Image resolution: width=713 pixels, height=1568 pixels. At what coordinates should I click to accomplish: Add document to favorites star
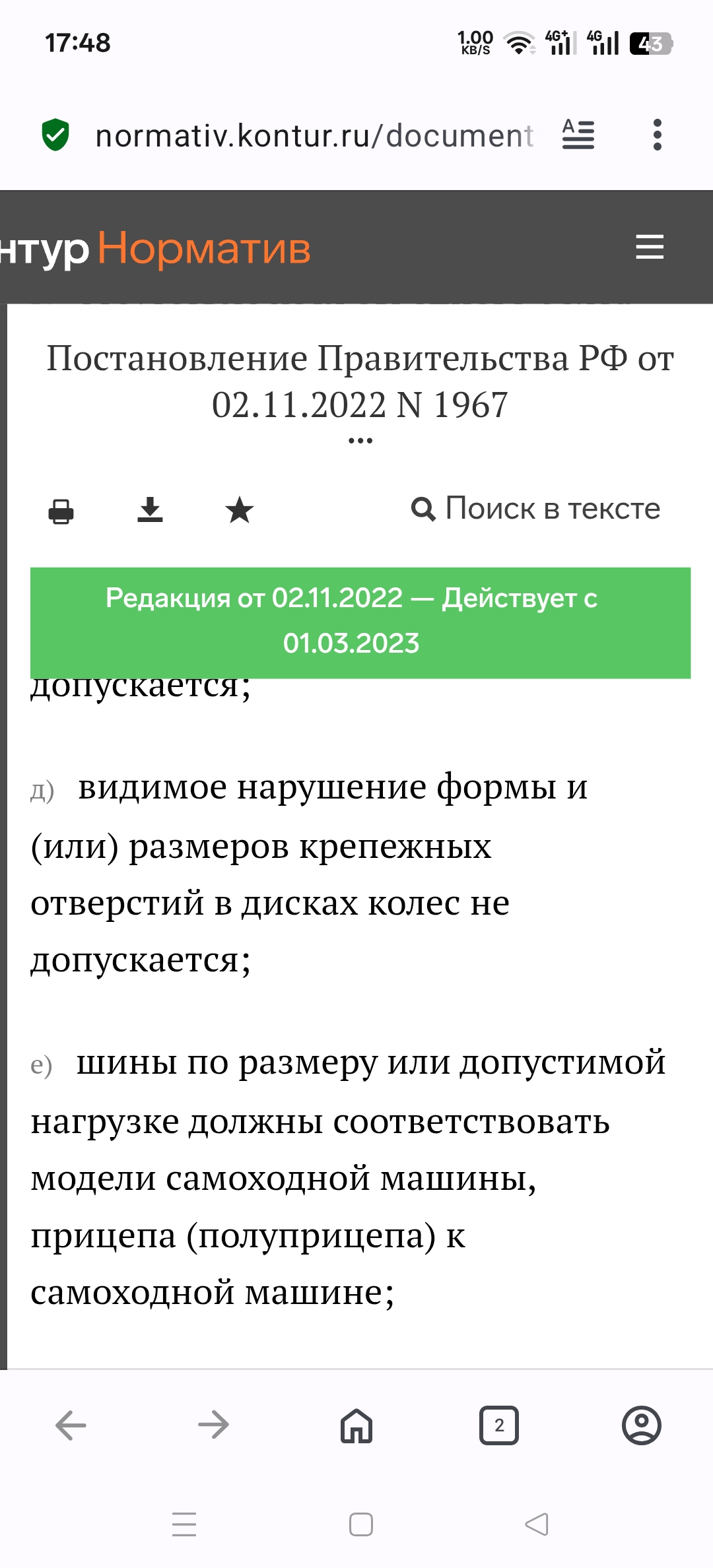click(x=239, y=510)
